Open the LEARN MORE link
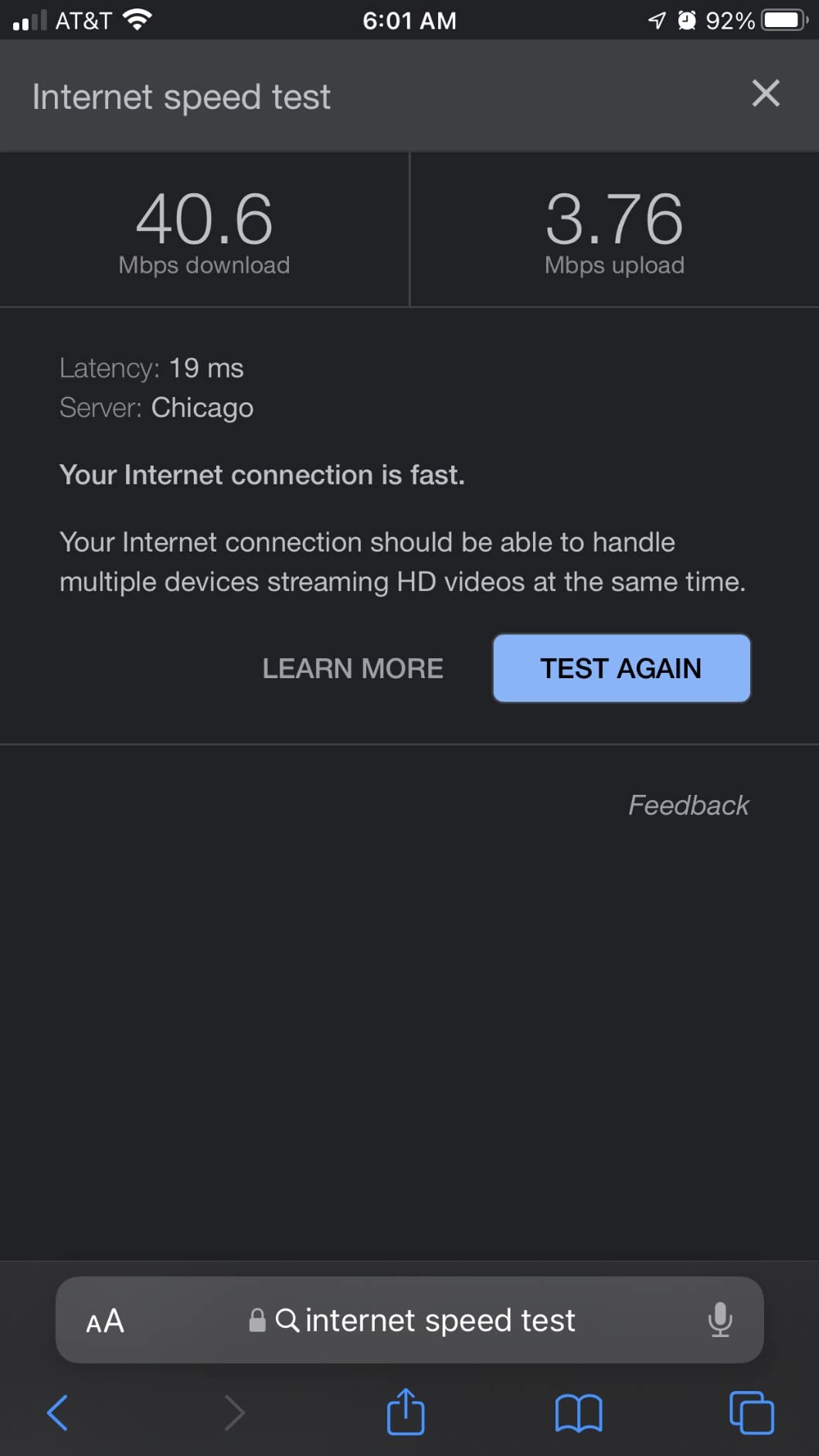The image size is (819, 1456). click(353, 668)
